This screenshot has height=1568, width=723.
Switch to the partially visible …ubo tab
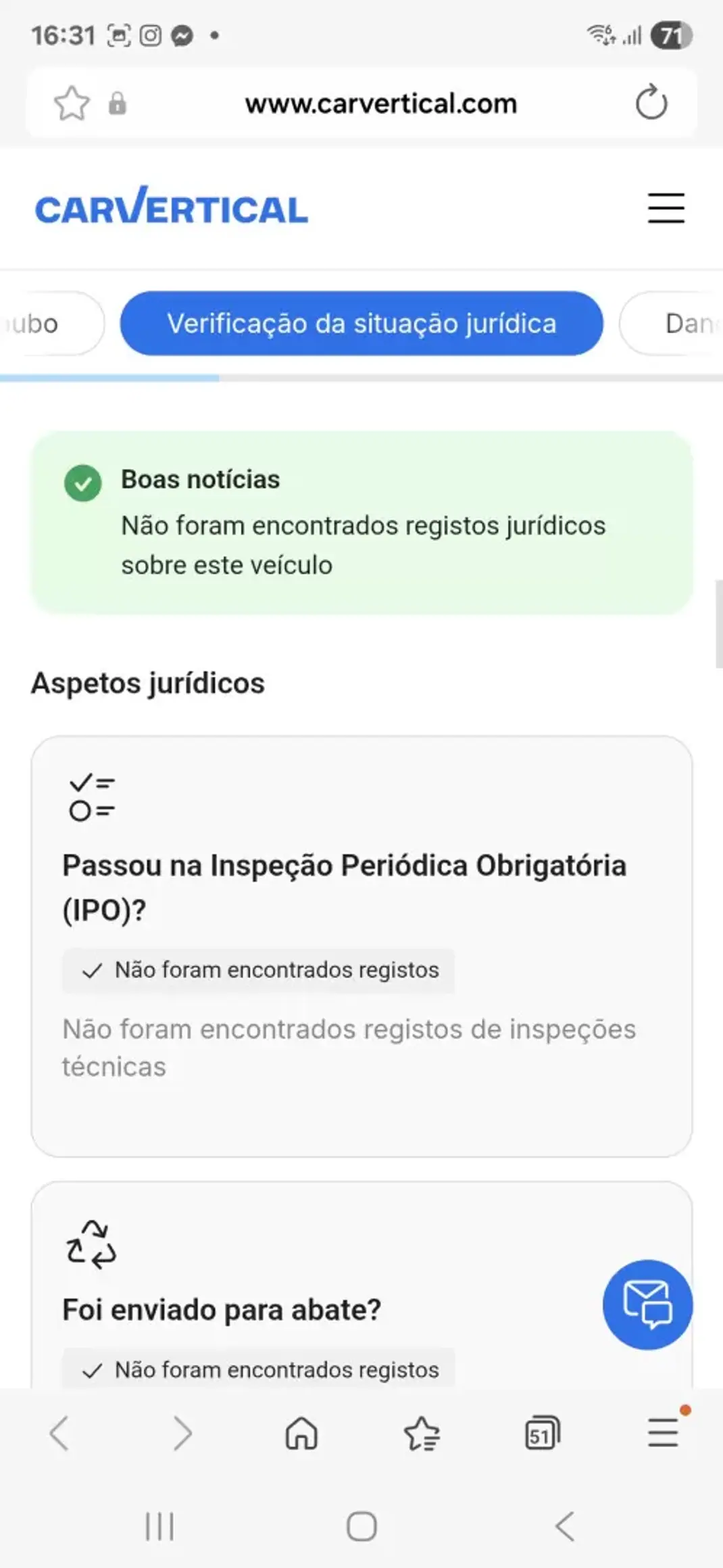(41, 323)
